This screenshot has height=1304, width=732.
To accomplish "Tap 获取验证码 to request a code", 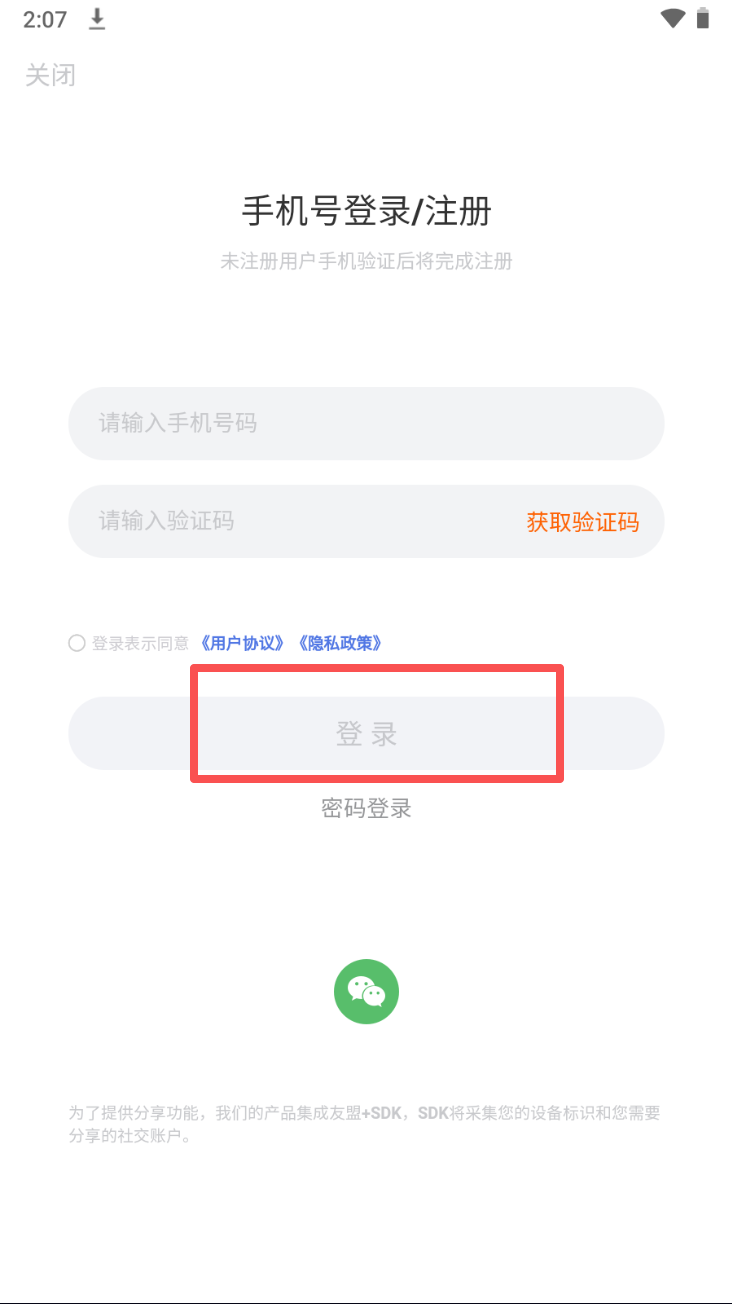I will (582, 521).
